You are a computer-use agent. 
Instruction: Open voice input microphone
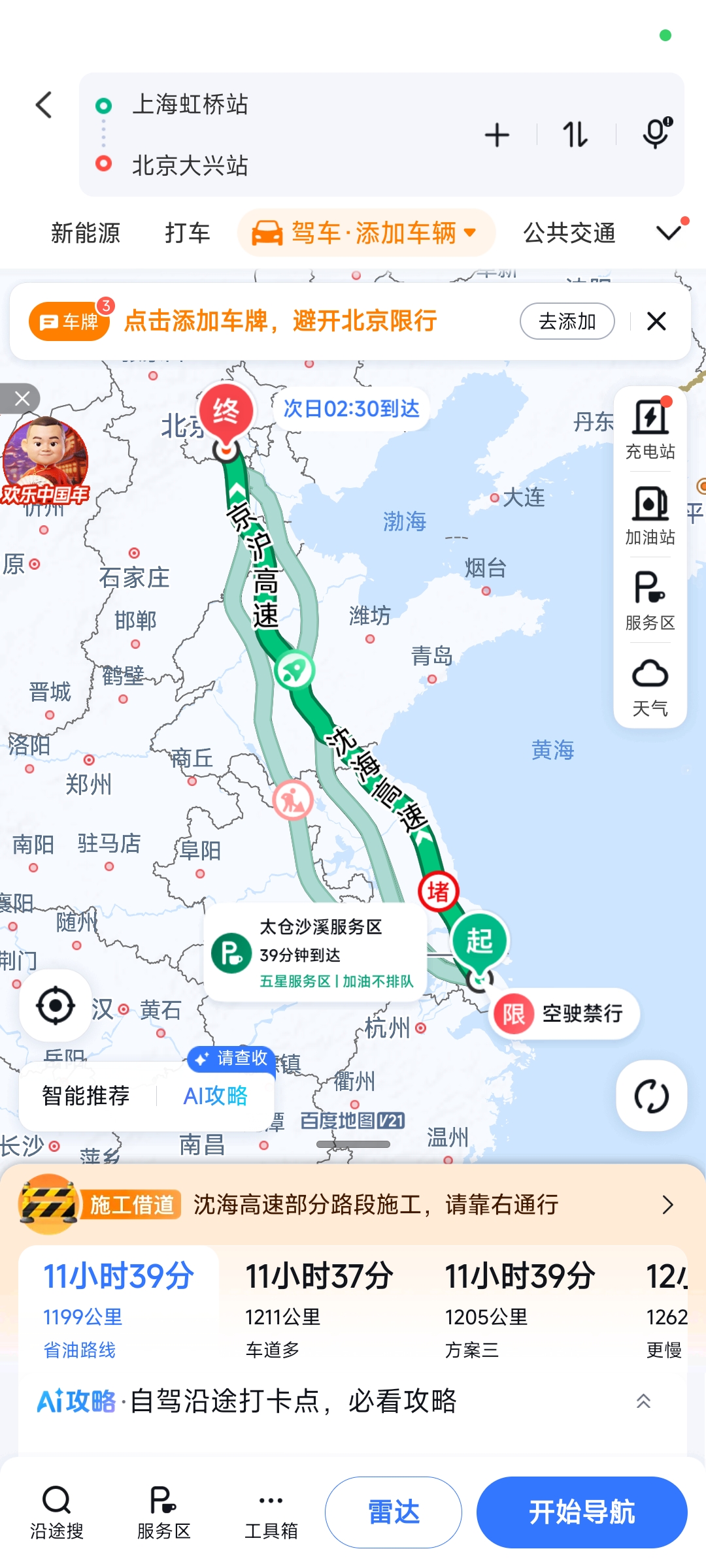pyautogui.click(x=656, y=134)
